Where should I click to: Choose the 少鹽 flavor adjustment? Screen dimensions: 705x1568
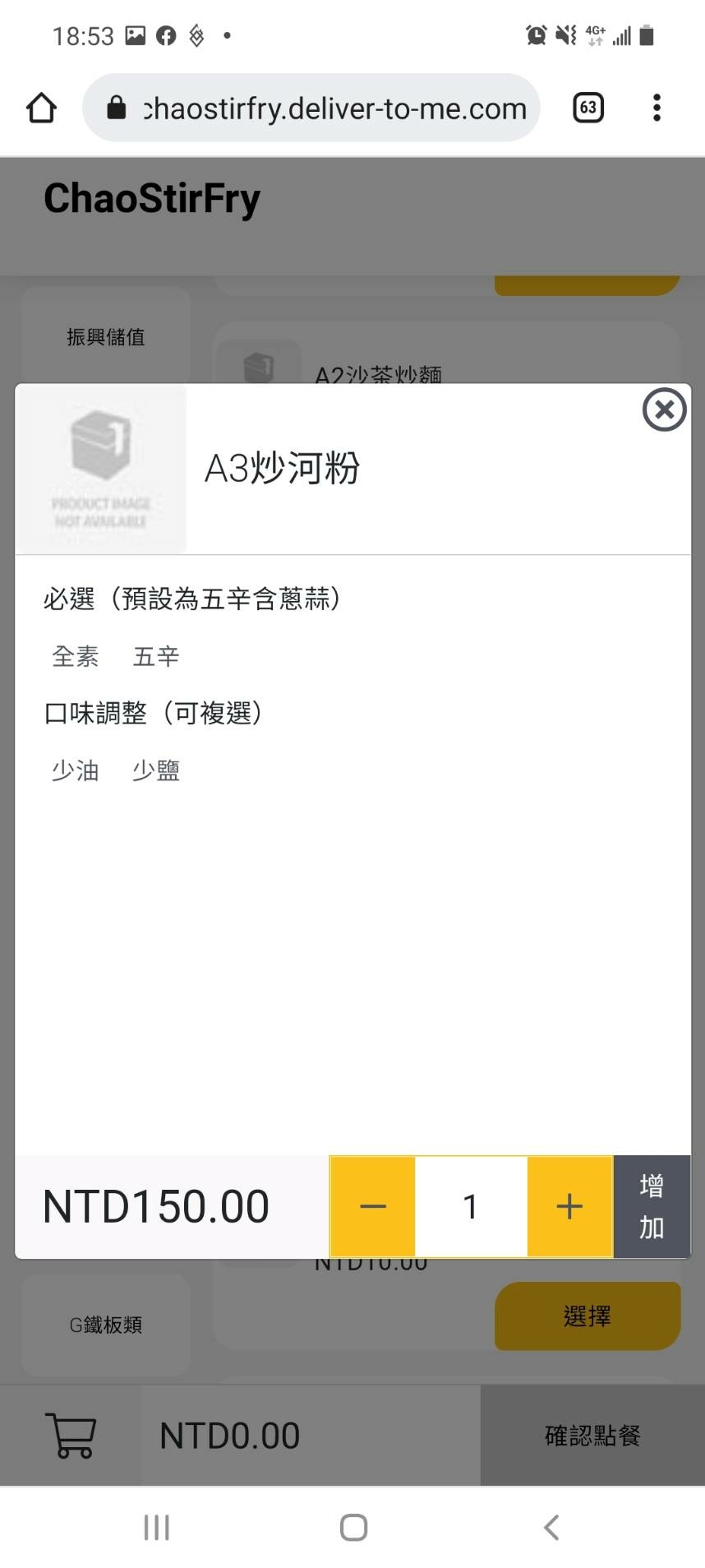[156, 770]
